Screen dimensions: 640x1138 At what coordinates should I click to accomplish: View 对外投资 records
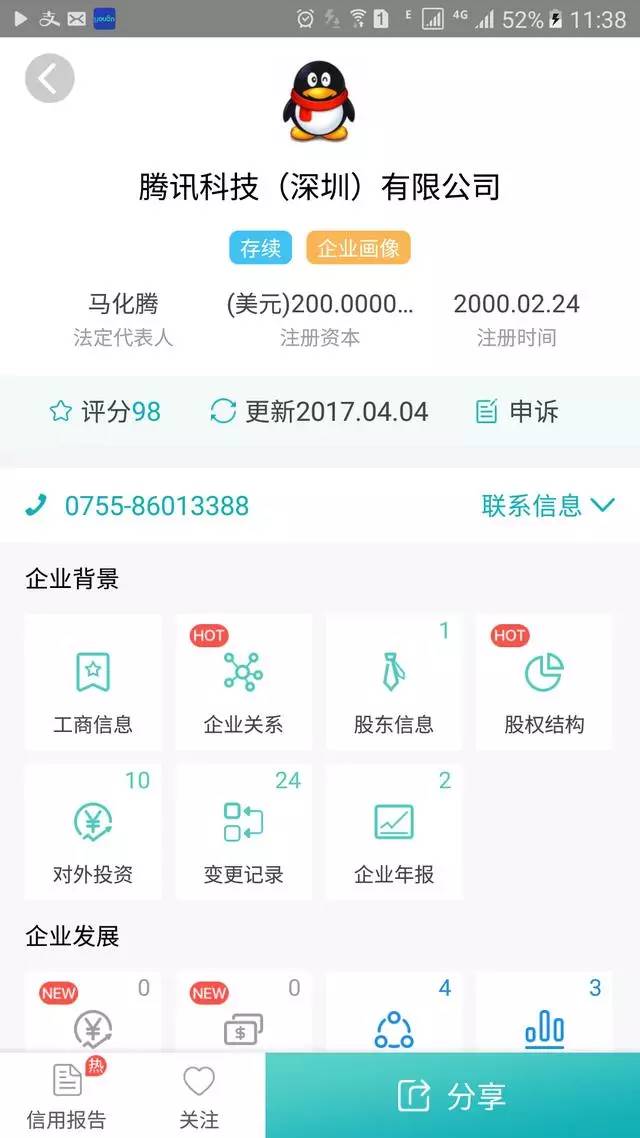coord(93,832)
